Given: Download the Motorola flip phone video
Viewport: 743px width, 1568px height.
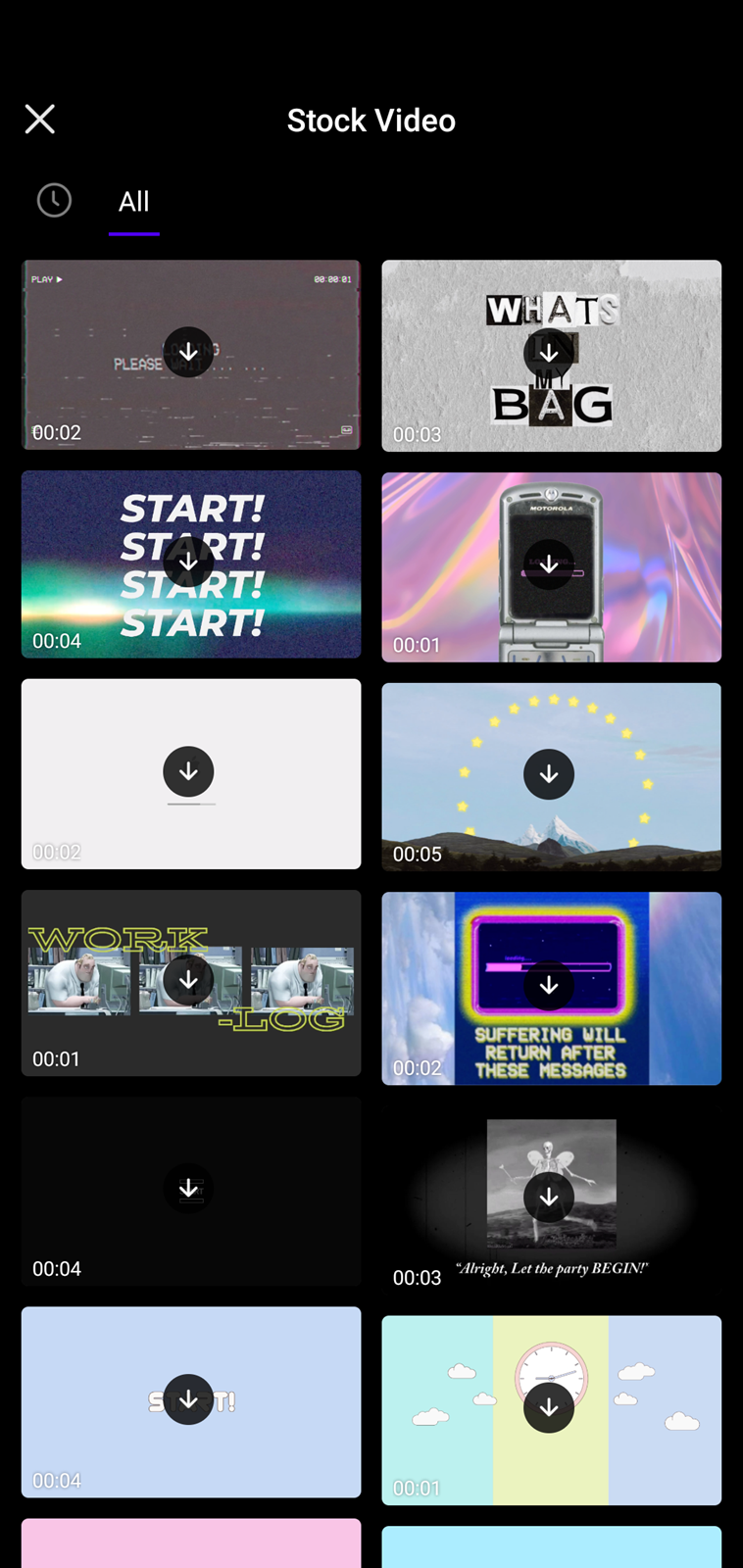Looking at the screenshot, I should point(549,564).
